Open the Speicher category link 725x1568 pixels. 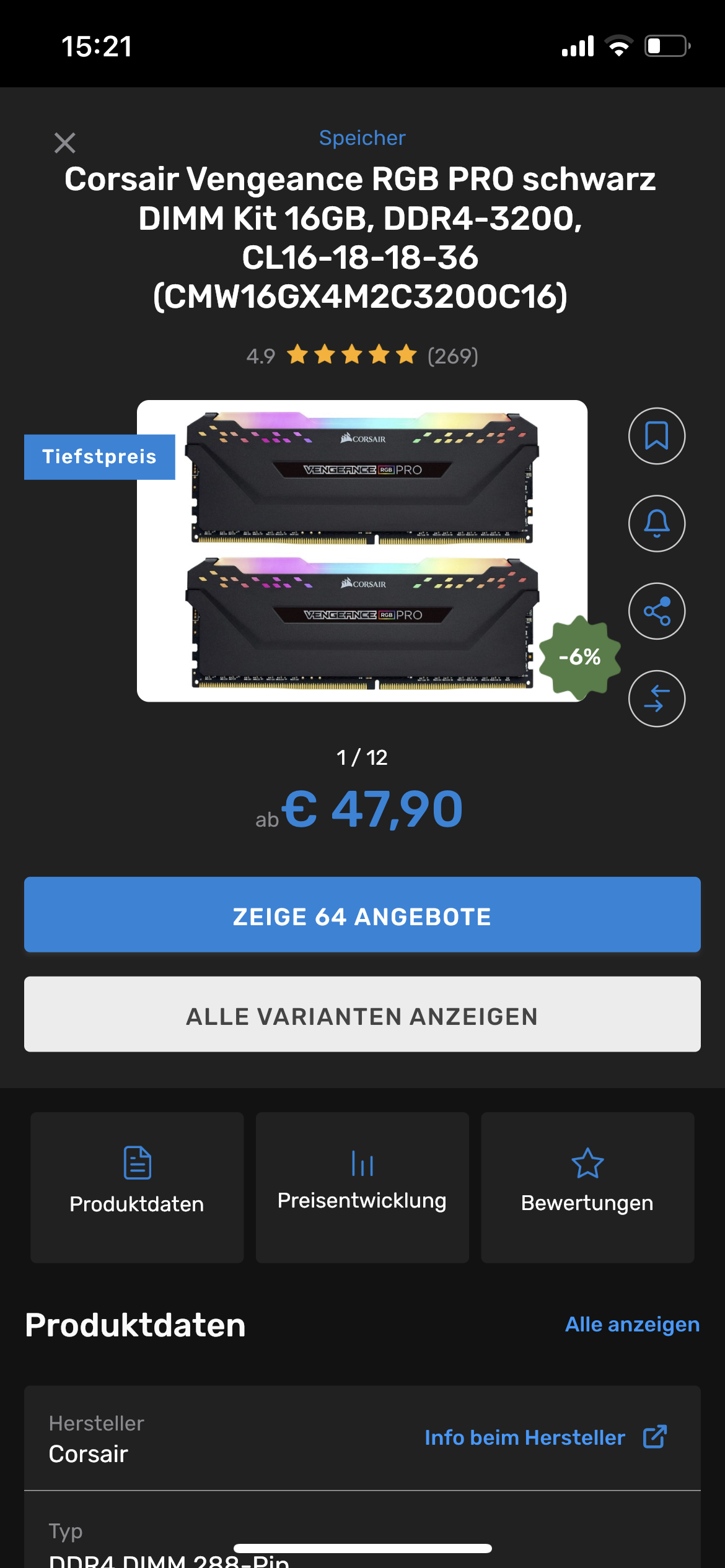click(x=362, y=137)
